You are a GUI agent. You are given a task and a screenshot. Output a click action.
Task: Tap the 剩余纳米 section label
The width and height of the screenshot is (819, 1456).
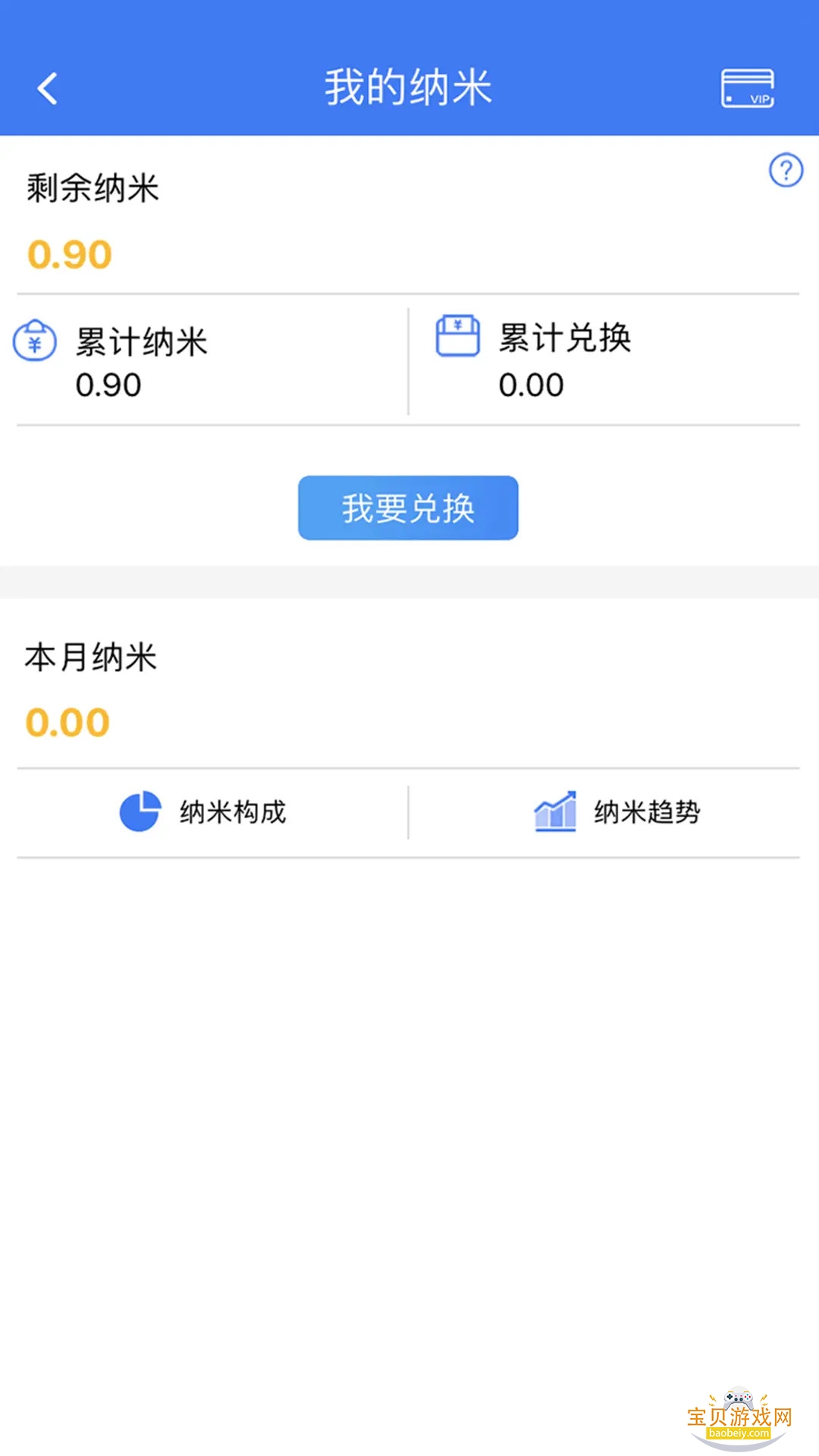tap(93, 189)
